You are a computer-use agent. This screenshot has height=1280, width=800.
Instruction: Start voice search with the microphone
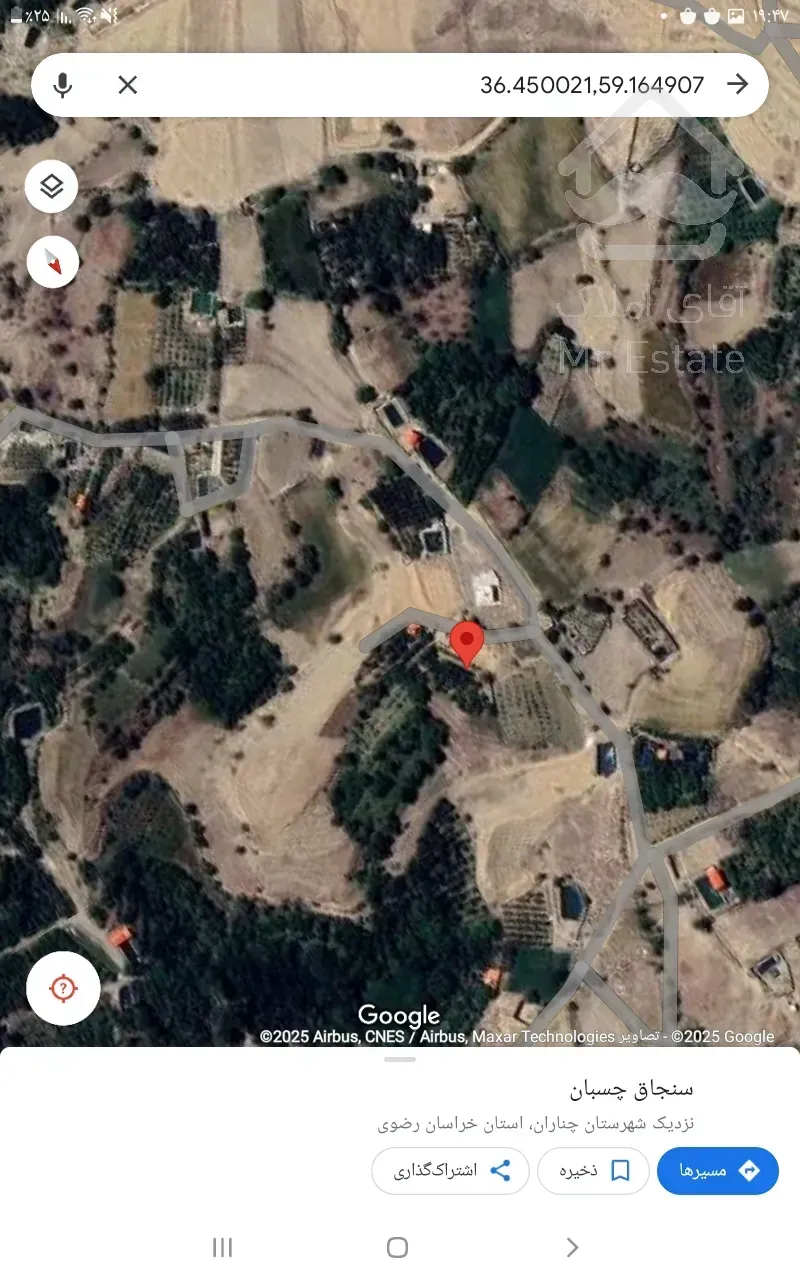pyautogui.click(x=63, y=85)
